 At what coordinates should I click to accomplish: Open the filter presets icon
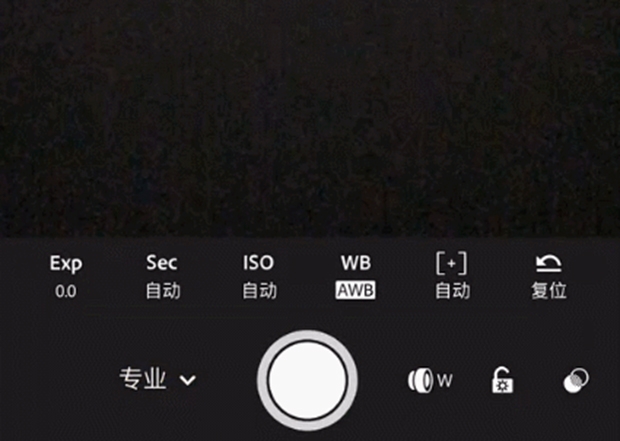(575, 380)
